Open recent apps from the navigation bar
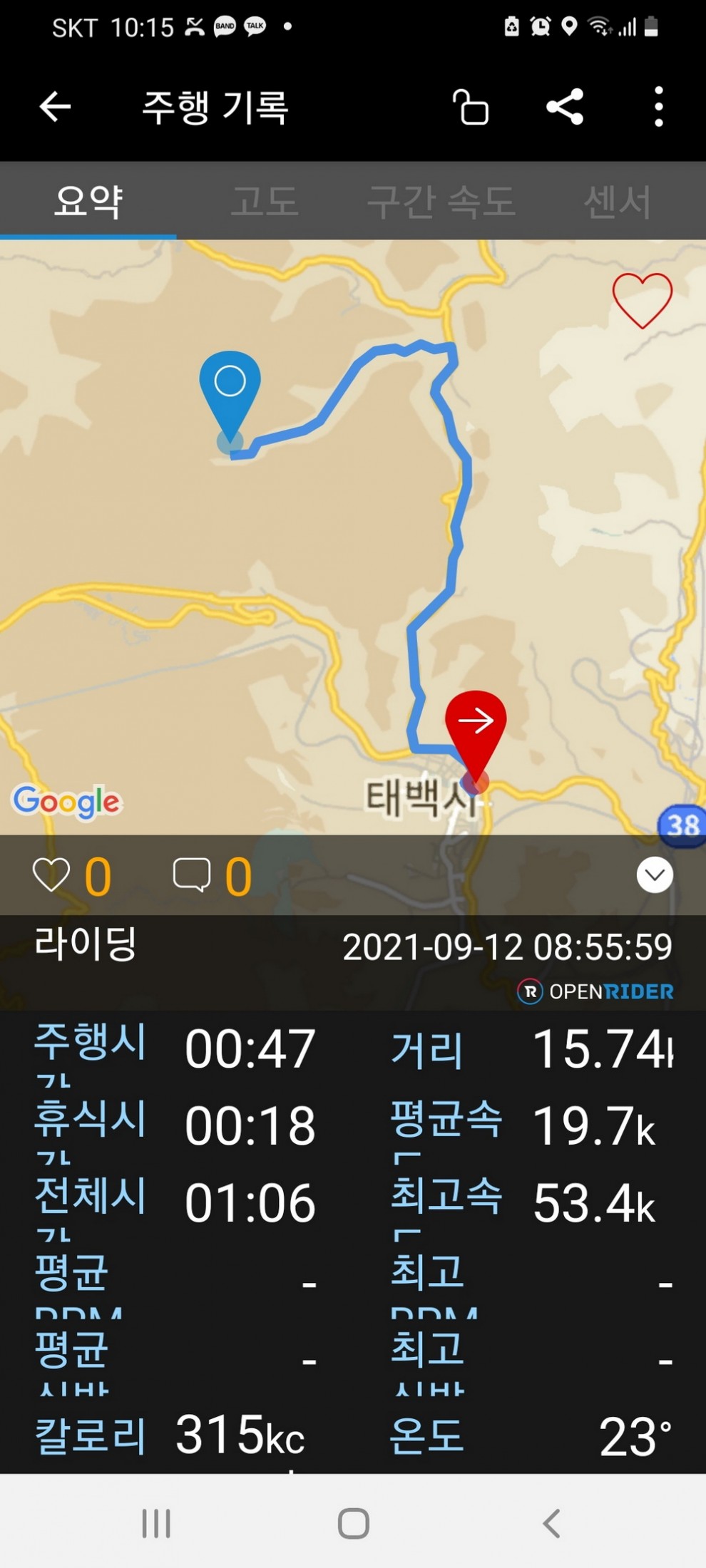The image size is (706, 1568). click(x=156, y=1523)
